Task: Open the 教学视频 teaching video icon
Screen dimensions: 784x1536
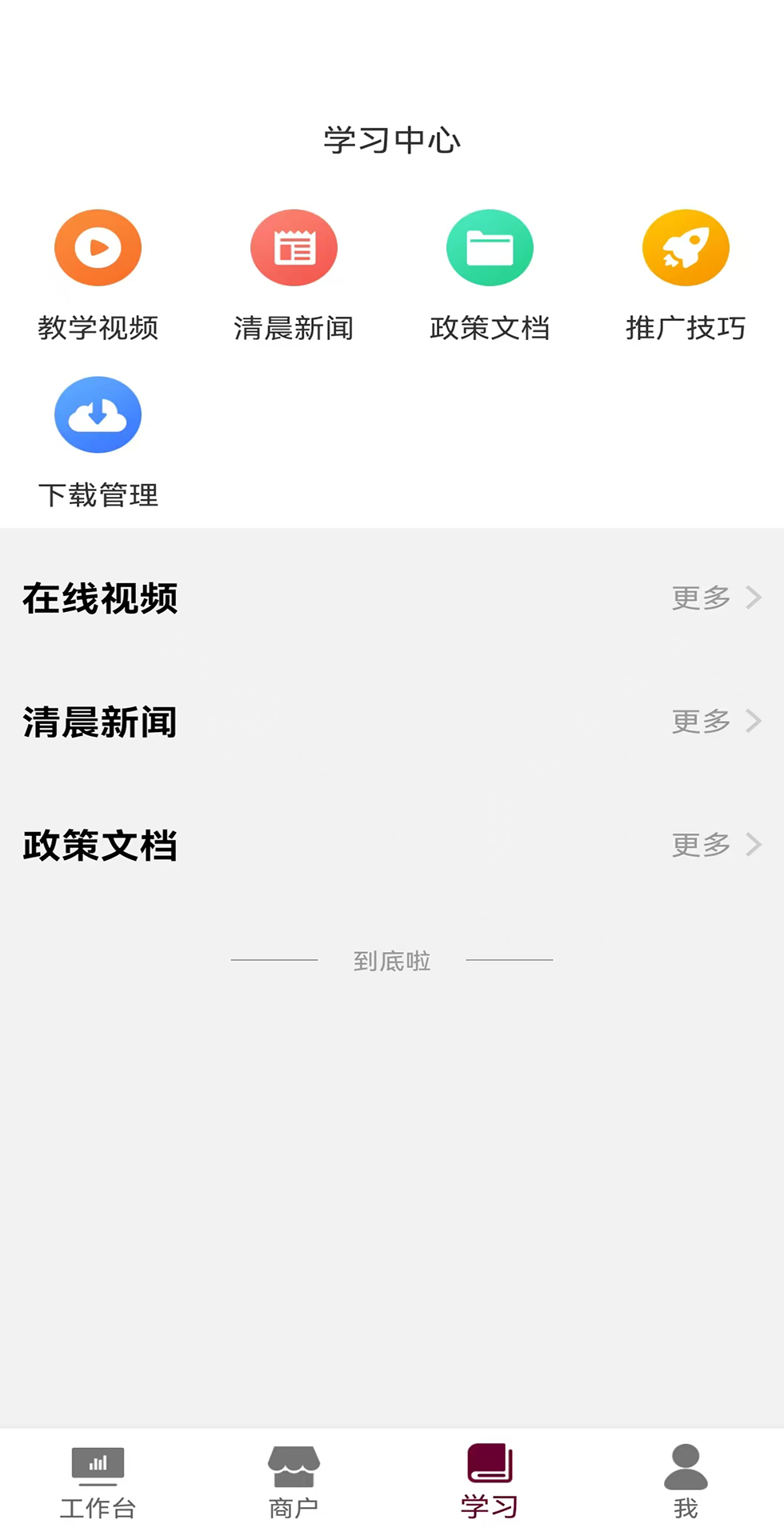Action: pyautogui.click(x=98, y=247)
